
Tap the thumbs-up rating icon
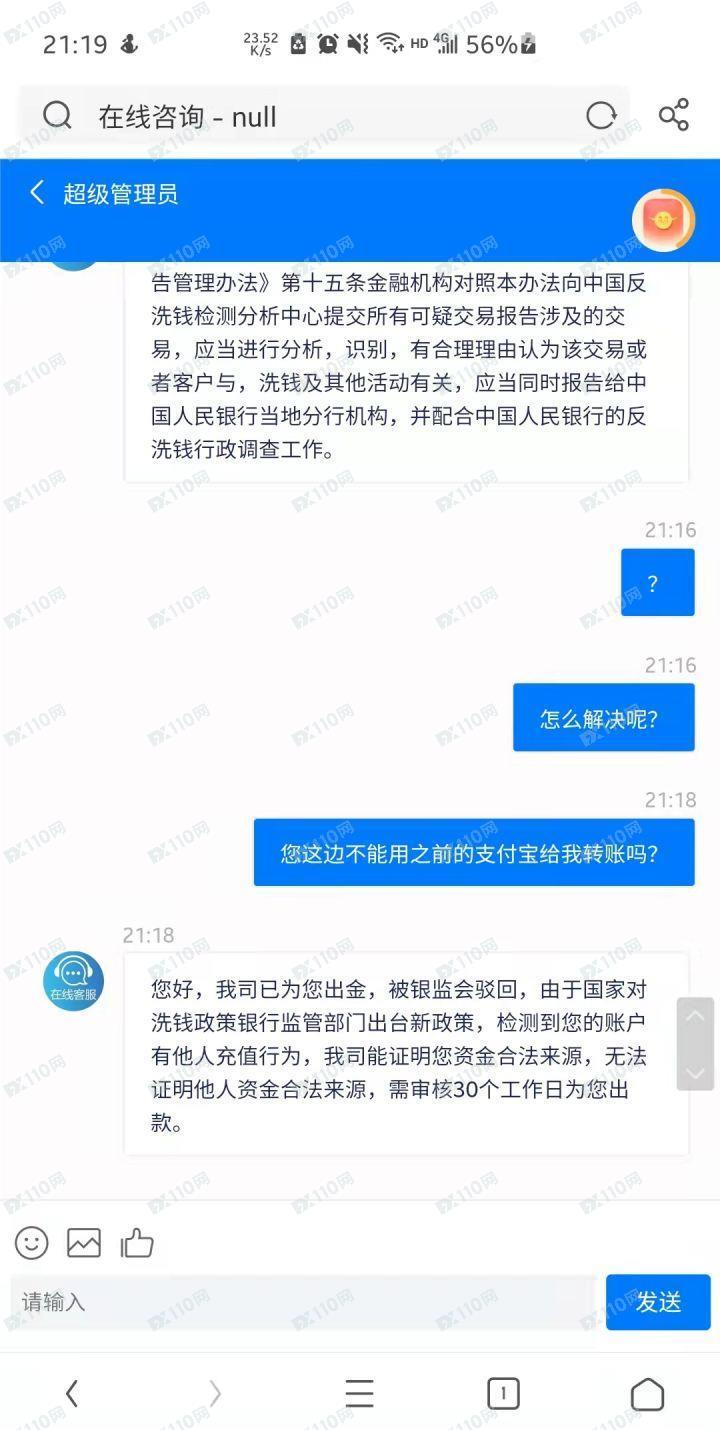[x=137, y=1243]
